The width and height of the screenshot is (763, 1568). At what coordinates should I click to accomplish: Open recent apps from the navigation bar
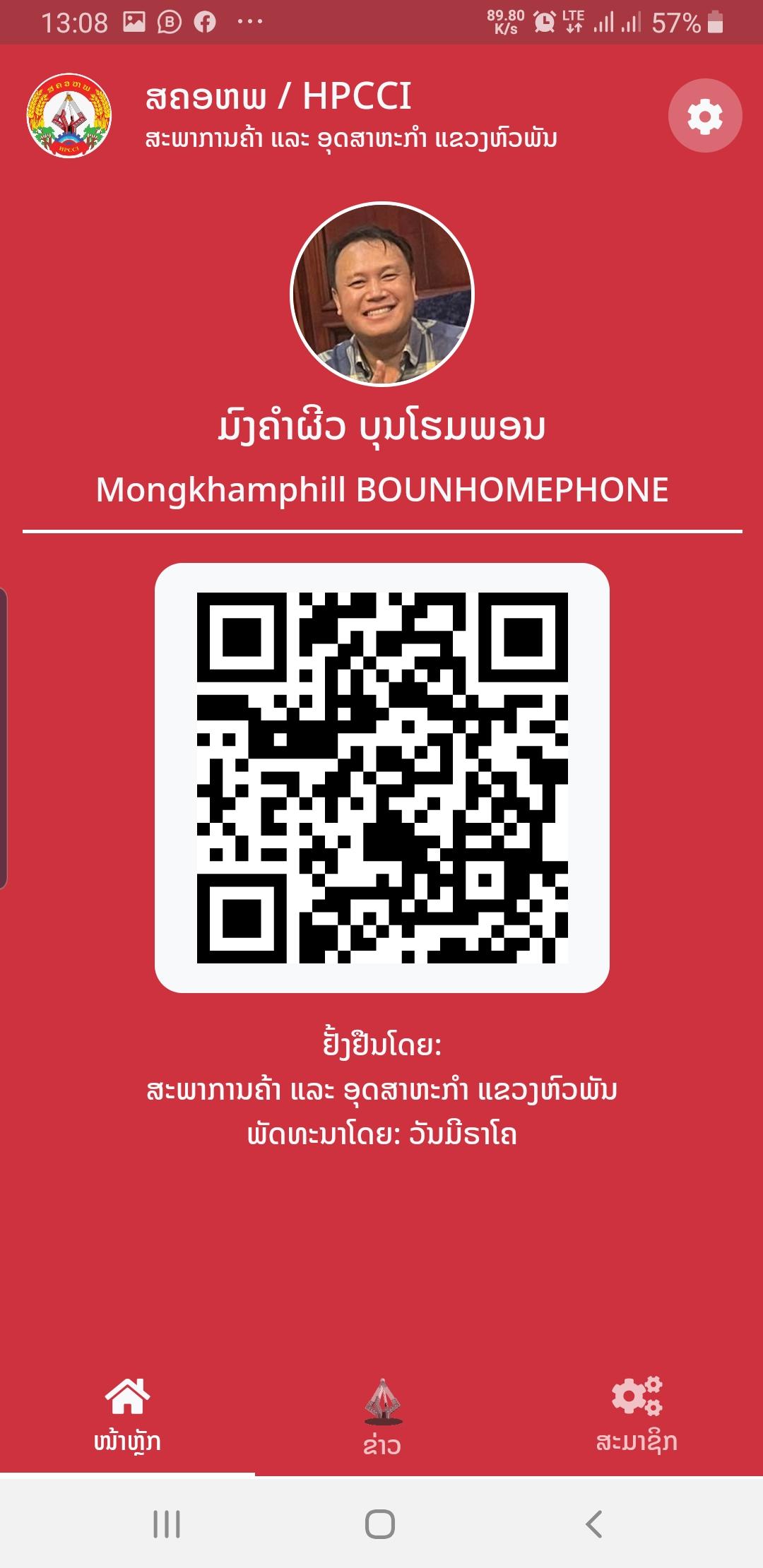pos(167,1524)
